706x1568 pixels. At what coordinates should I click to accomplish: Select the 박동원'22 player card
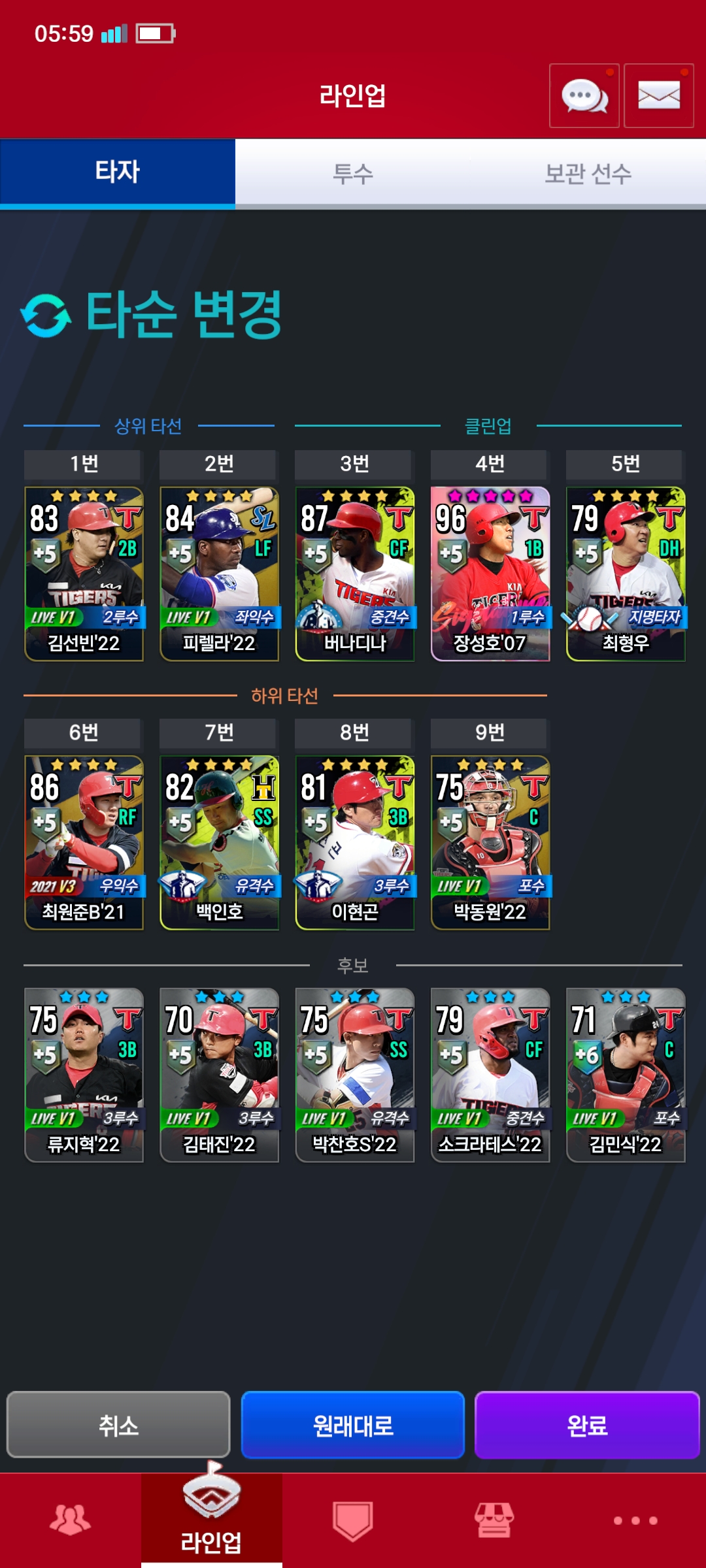pos(490,843)
